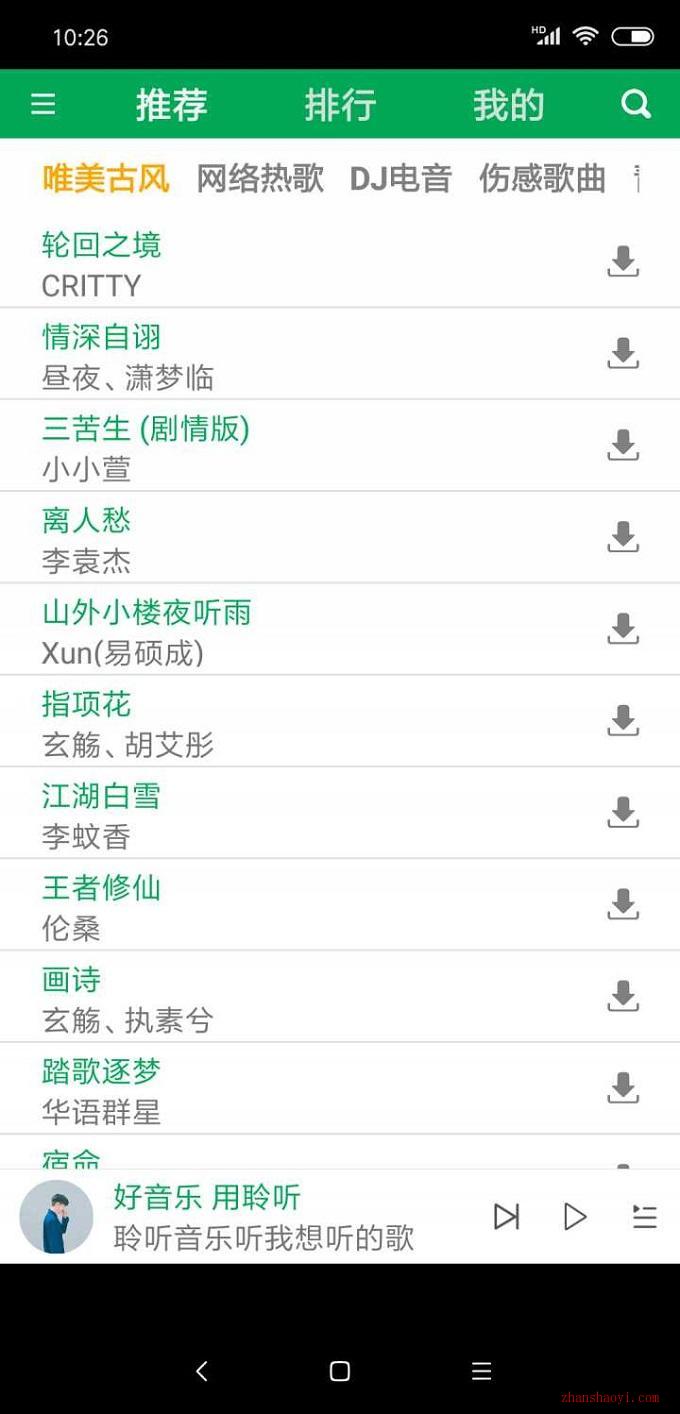Download the song 踏歌逐梦
This screenshot has height=1414, width=680.
(x=623, y=1088)
